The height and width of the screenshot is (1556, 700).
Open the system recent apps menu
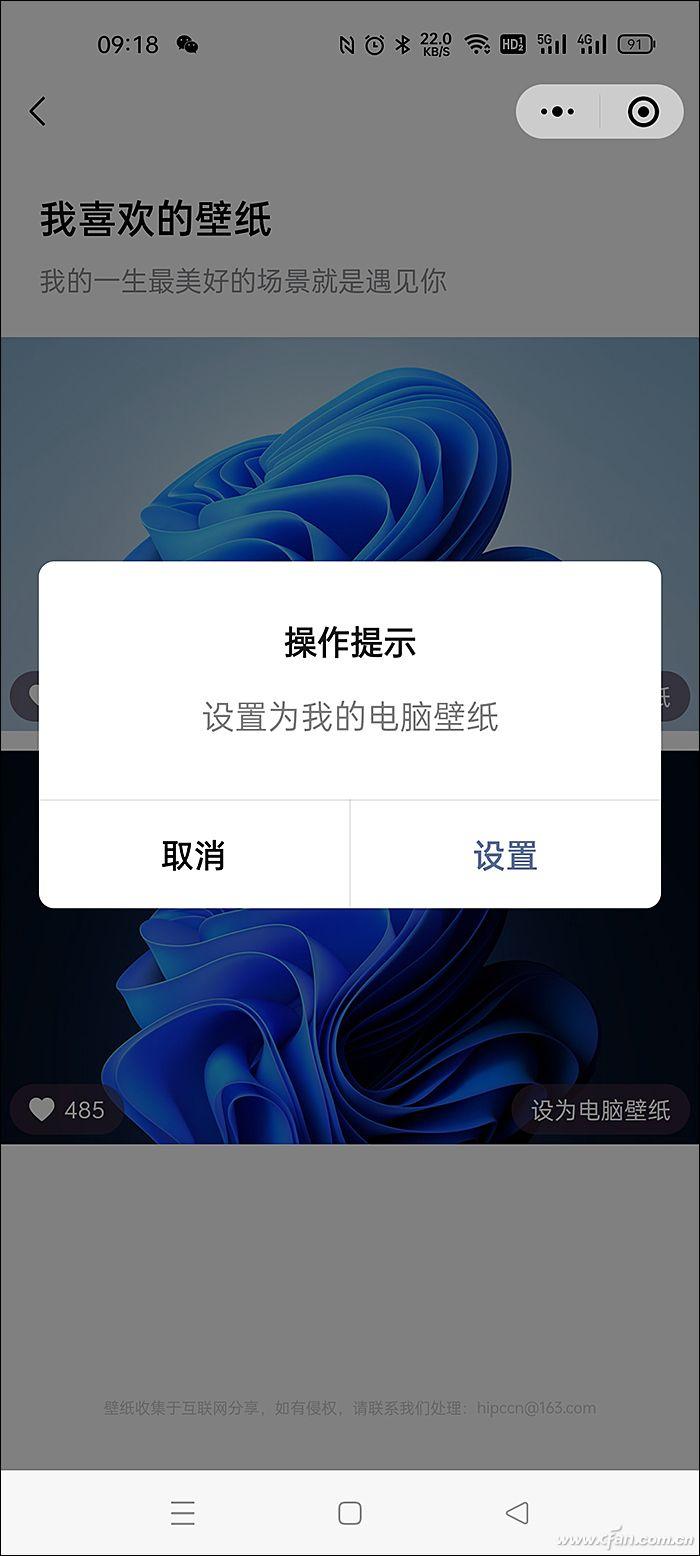(x=182, y=1513)
